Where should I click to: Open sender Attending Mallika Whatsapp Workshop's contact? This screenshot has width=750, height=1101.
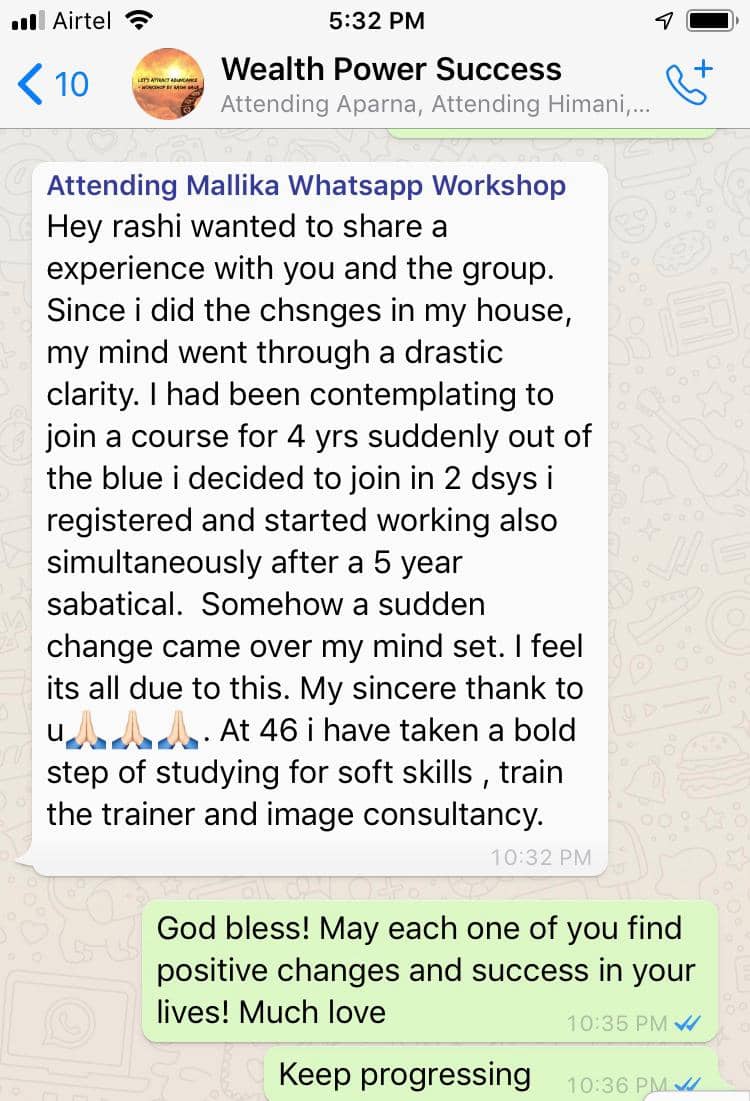coord(306,186)
